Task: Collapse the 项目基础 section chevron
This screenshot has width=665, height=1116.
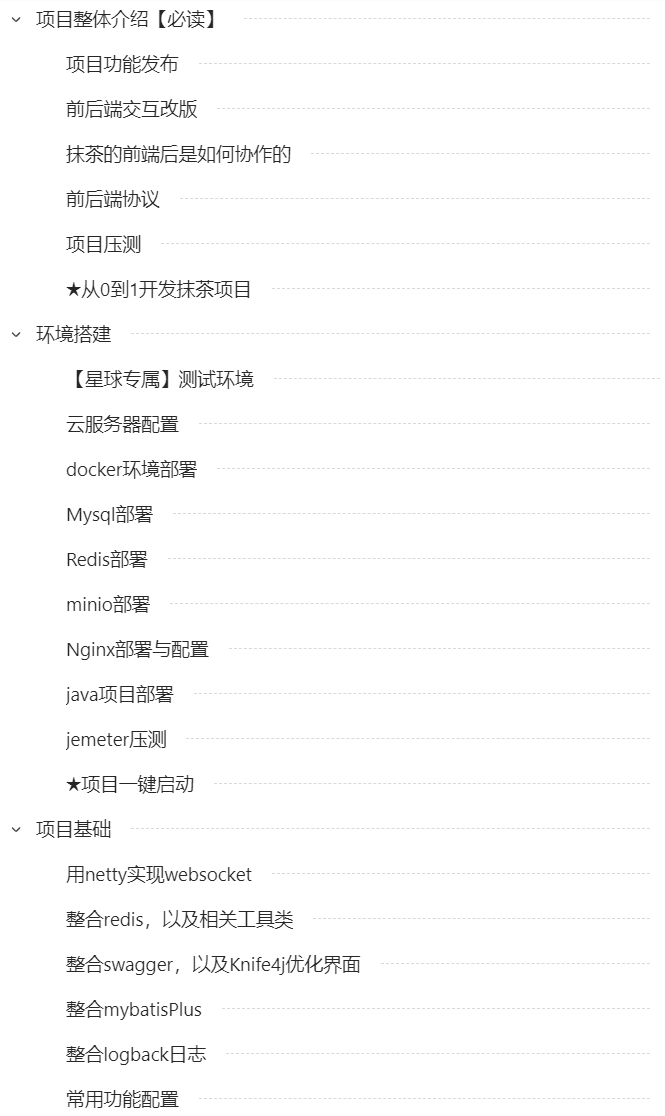Action: click(16, 829)
